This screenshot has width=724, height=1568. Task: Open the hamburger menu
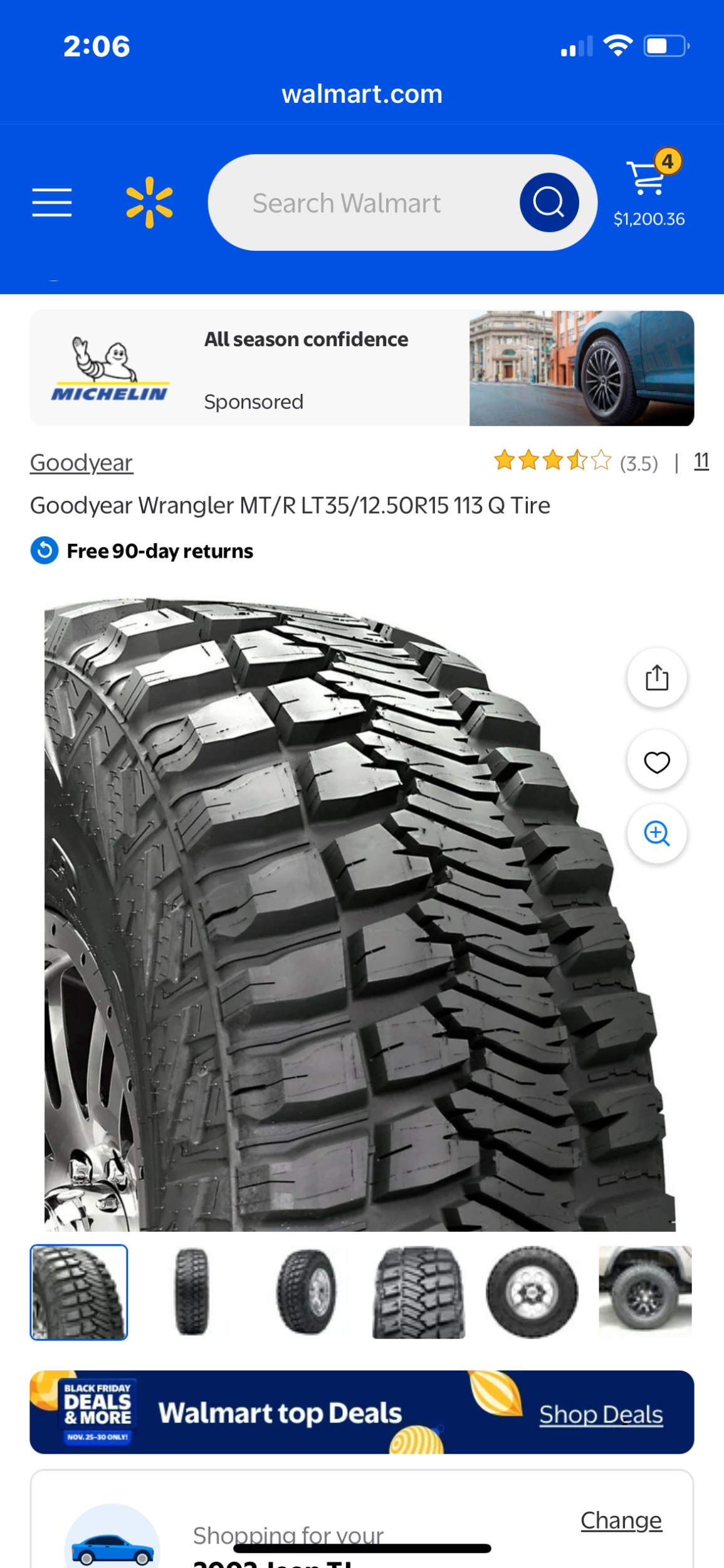[x=52, y=203]
